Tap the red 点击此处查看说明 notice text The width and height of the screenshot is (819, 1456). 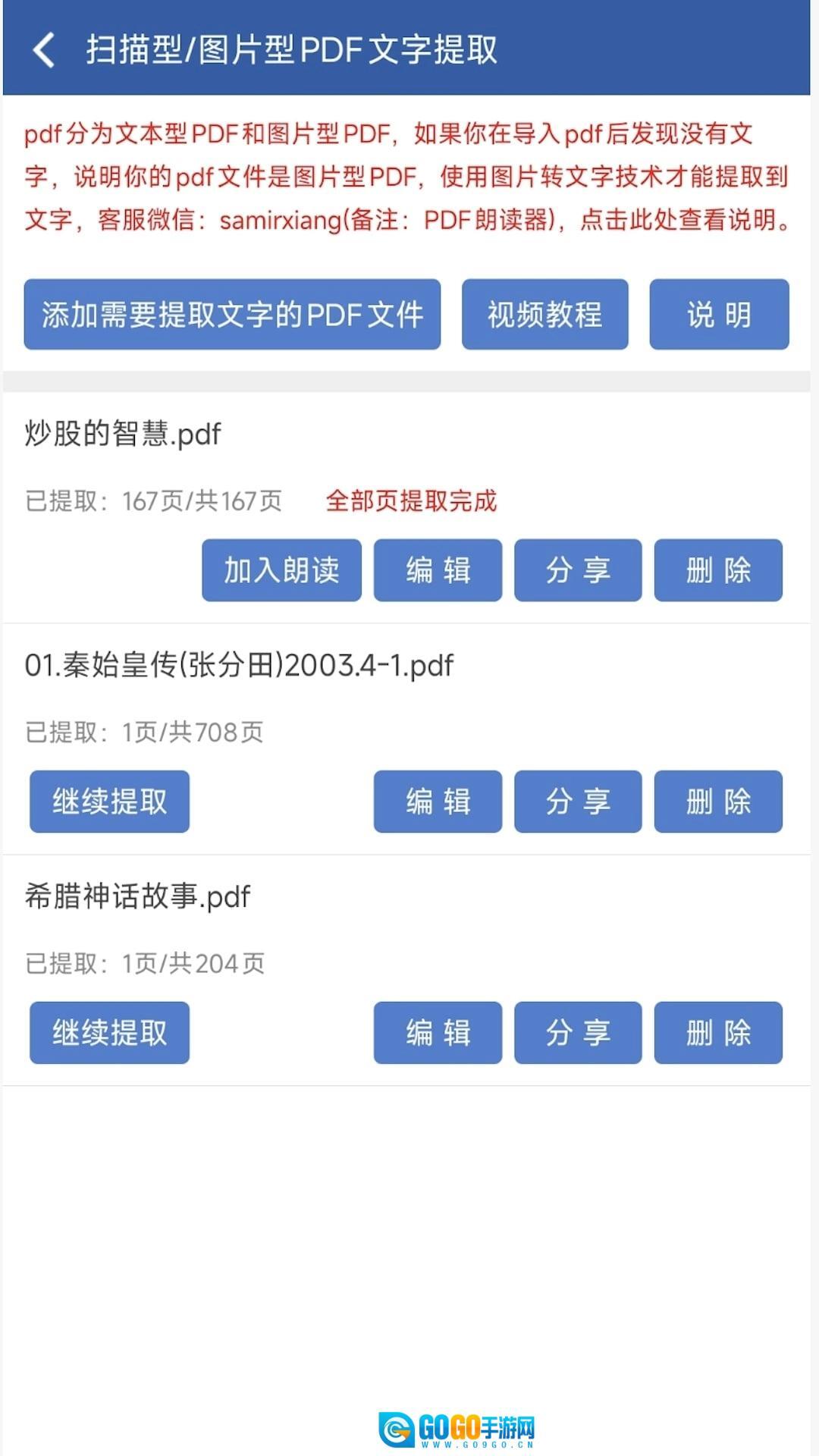[x=682, y=220]
